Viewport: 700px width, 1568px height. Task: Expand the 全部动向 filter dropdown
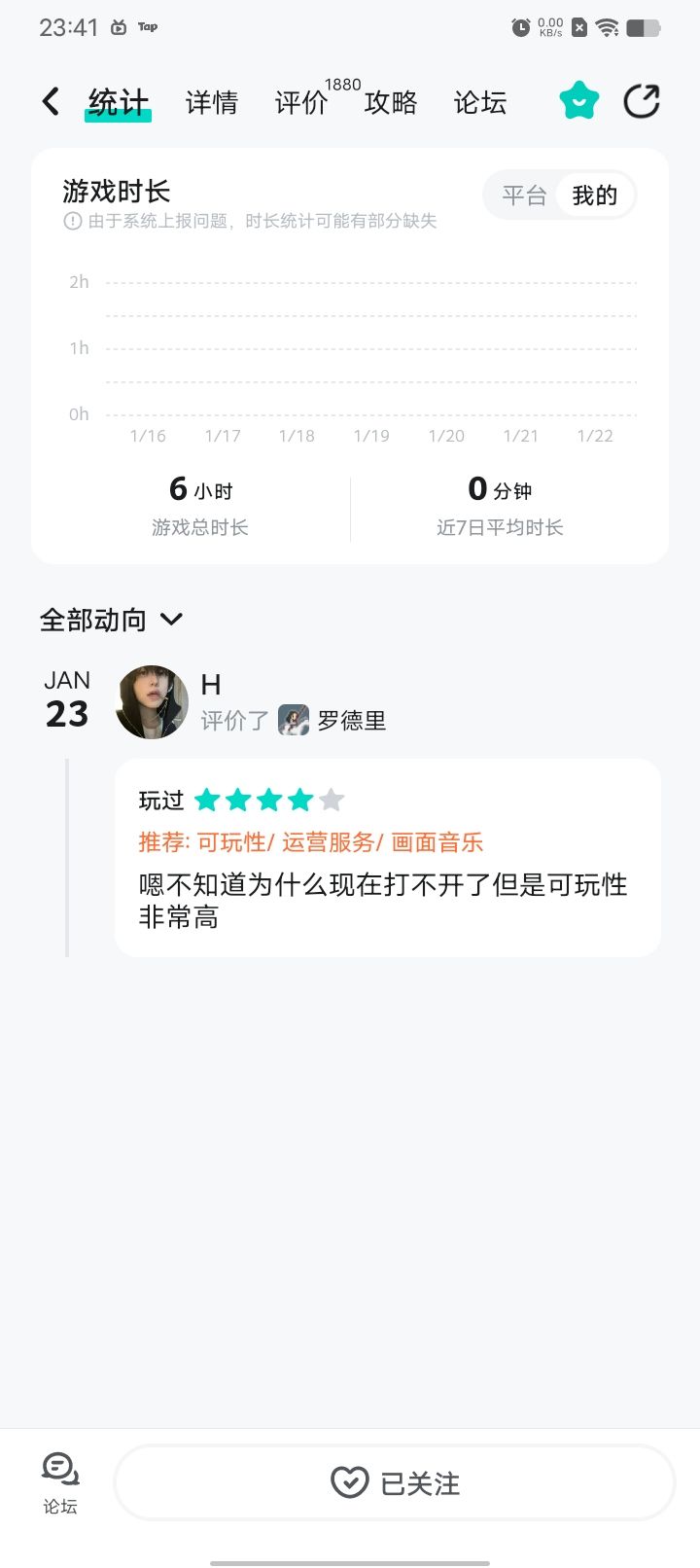click(x=111, y=620)
